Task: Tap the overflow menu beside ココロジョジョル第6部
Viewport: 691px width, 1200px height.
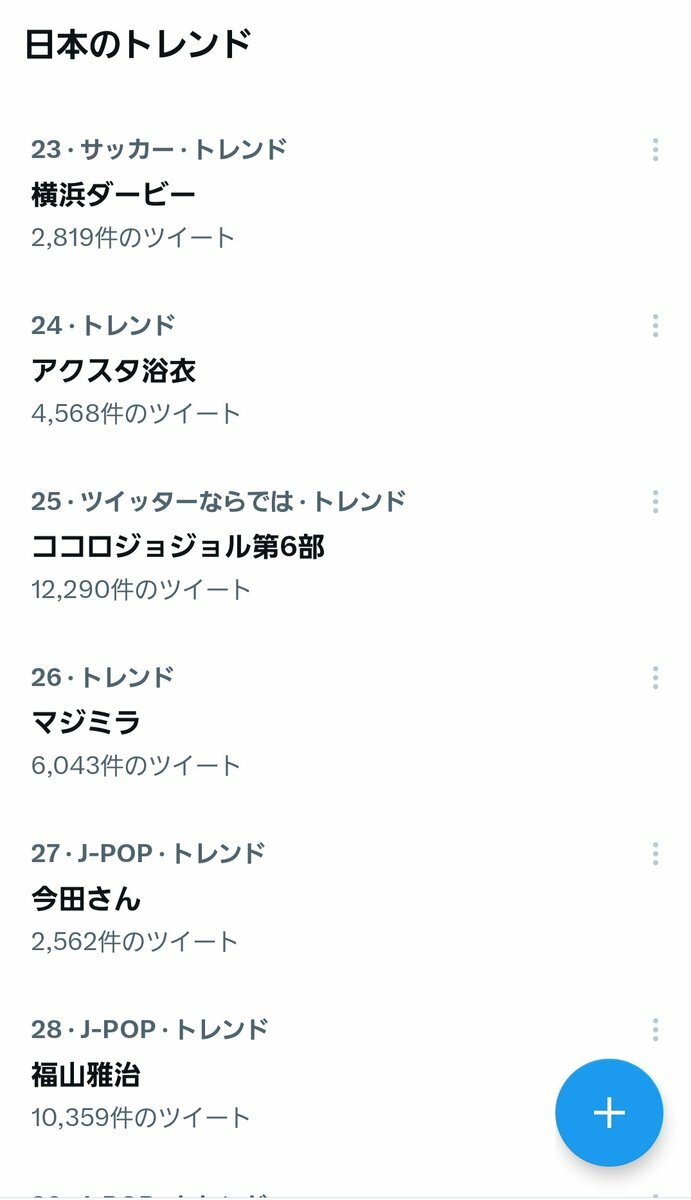Action: (x=655, y=501)
